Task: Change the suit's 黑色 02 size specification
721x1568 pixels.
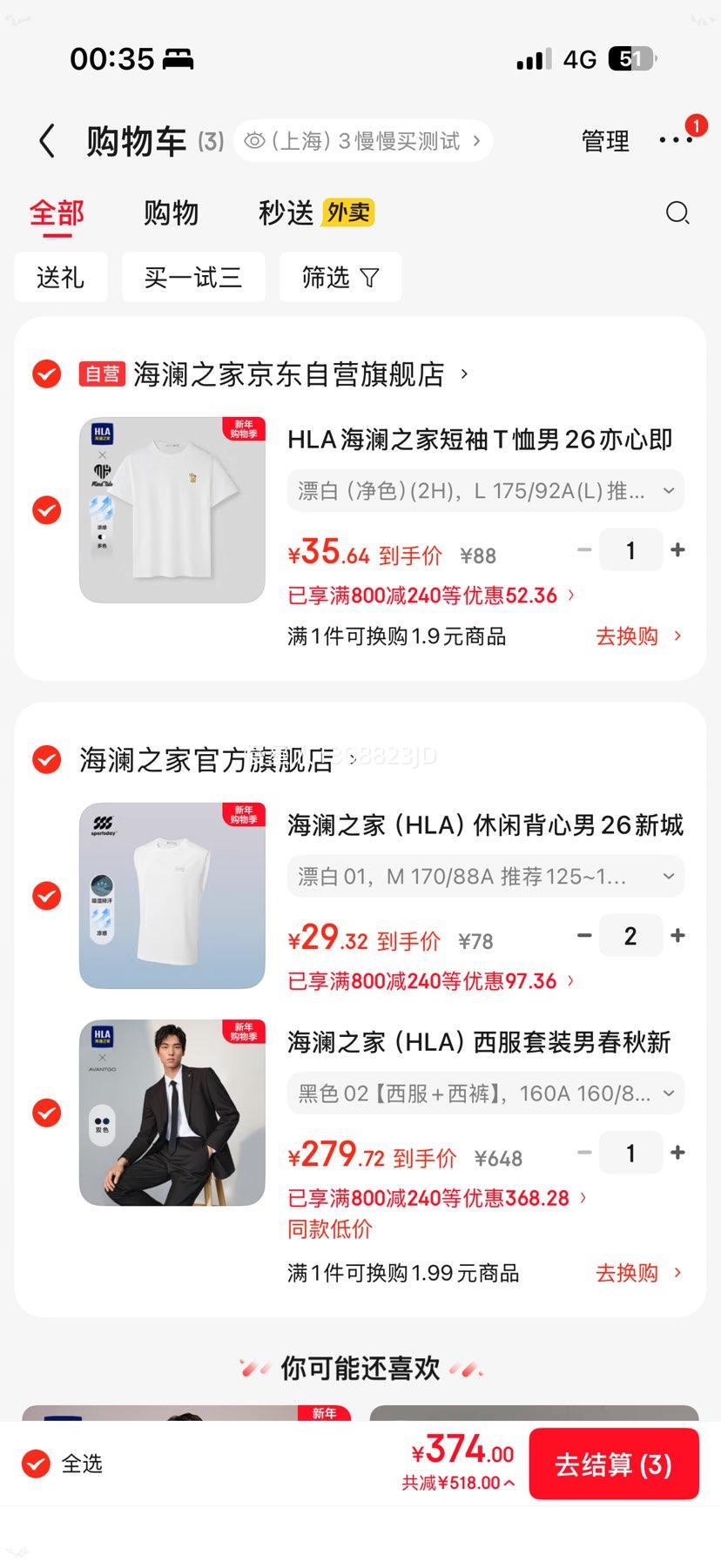Action: click(485, 1094)
